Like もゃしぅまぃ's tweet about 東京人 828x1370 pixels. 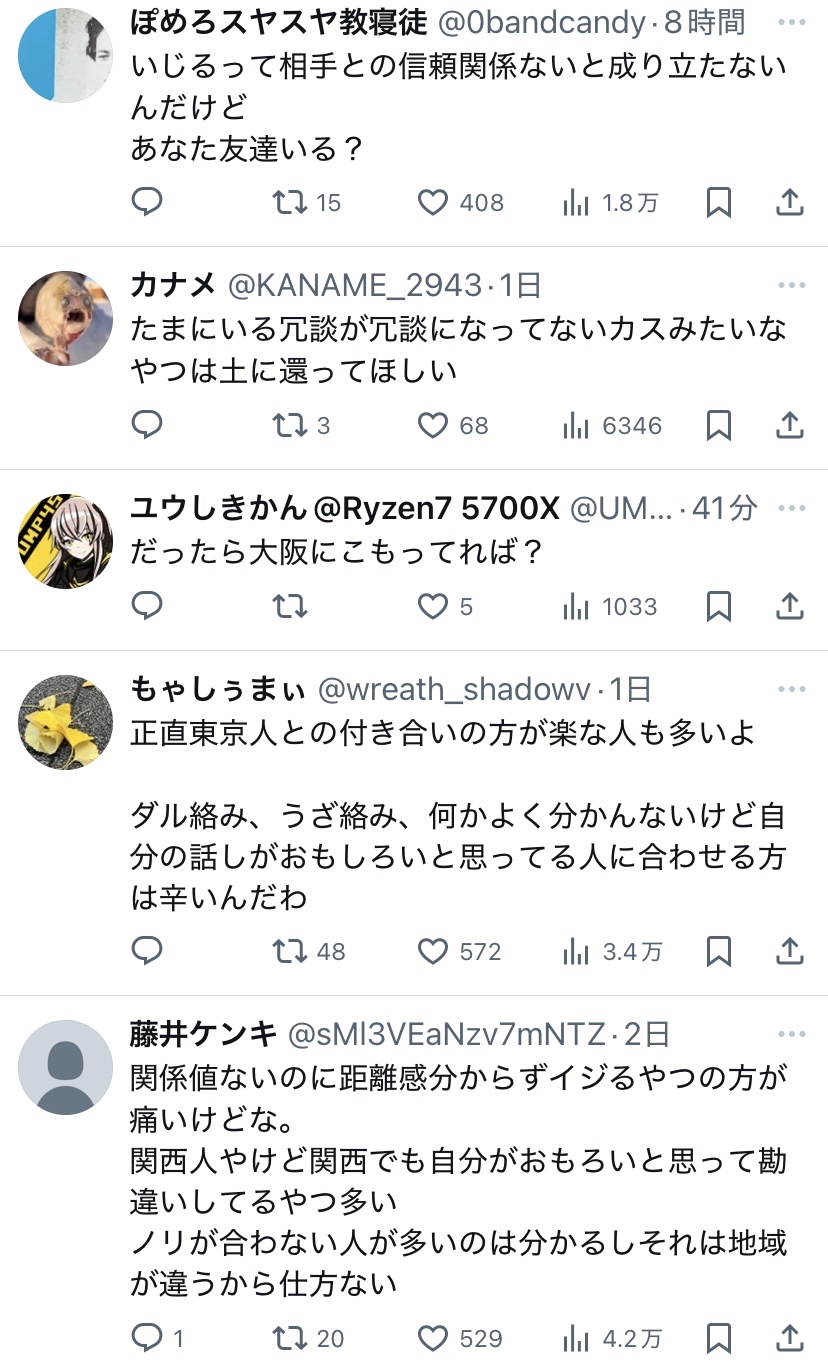[x=433, y=951]
